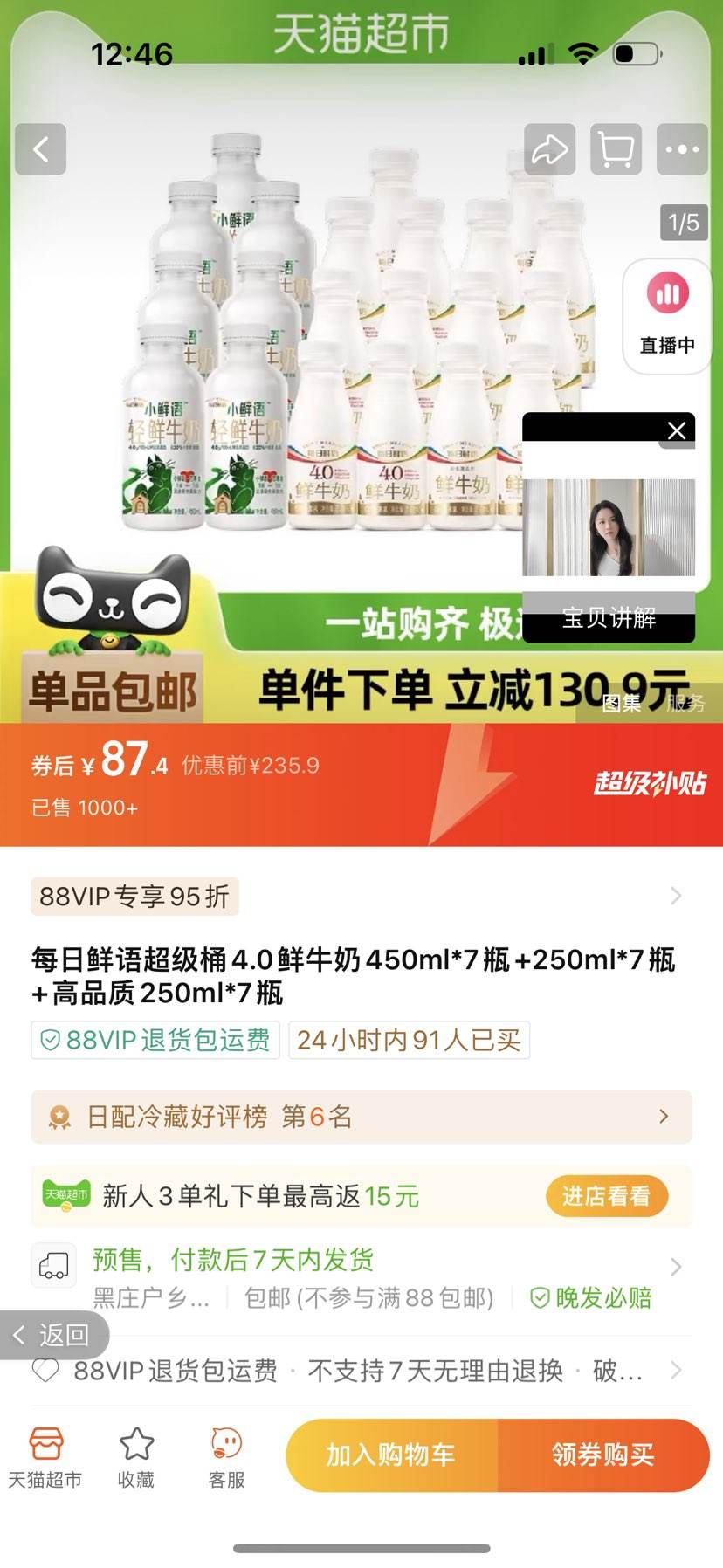This screenshot has height=1568, width=723.
Task: Expand the 日配冷藏好评榜 ranking entry
Action: click(361, 1116)
